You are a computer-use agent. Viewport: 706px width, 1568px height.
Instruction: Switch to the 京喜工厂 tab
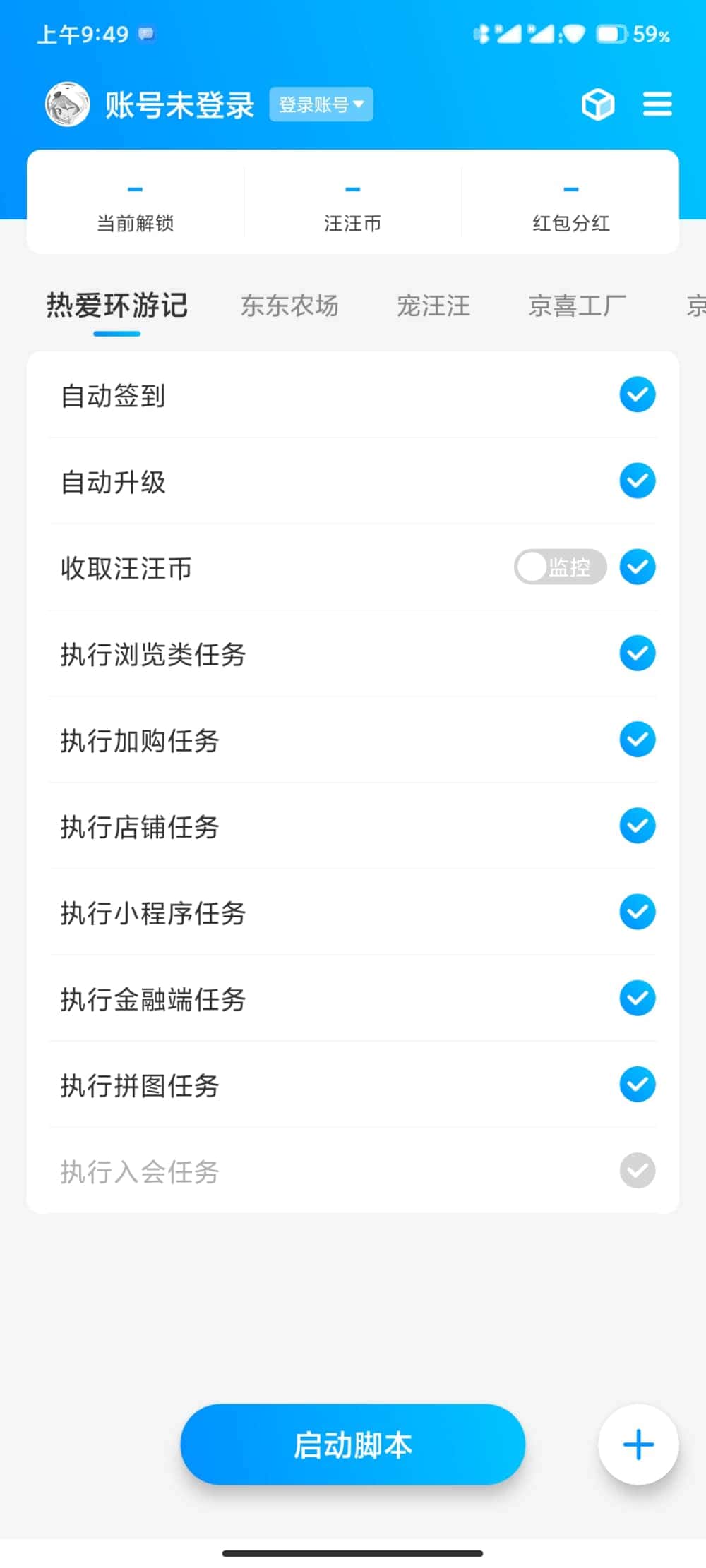pyautogui.click(x=577, y=306)
